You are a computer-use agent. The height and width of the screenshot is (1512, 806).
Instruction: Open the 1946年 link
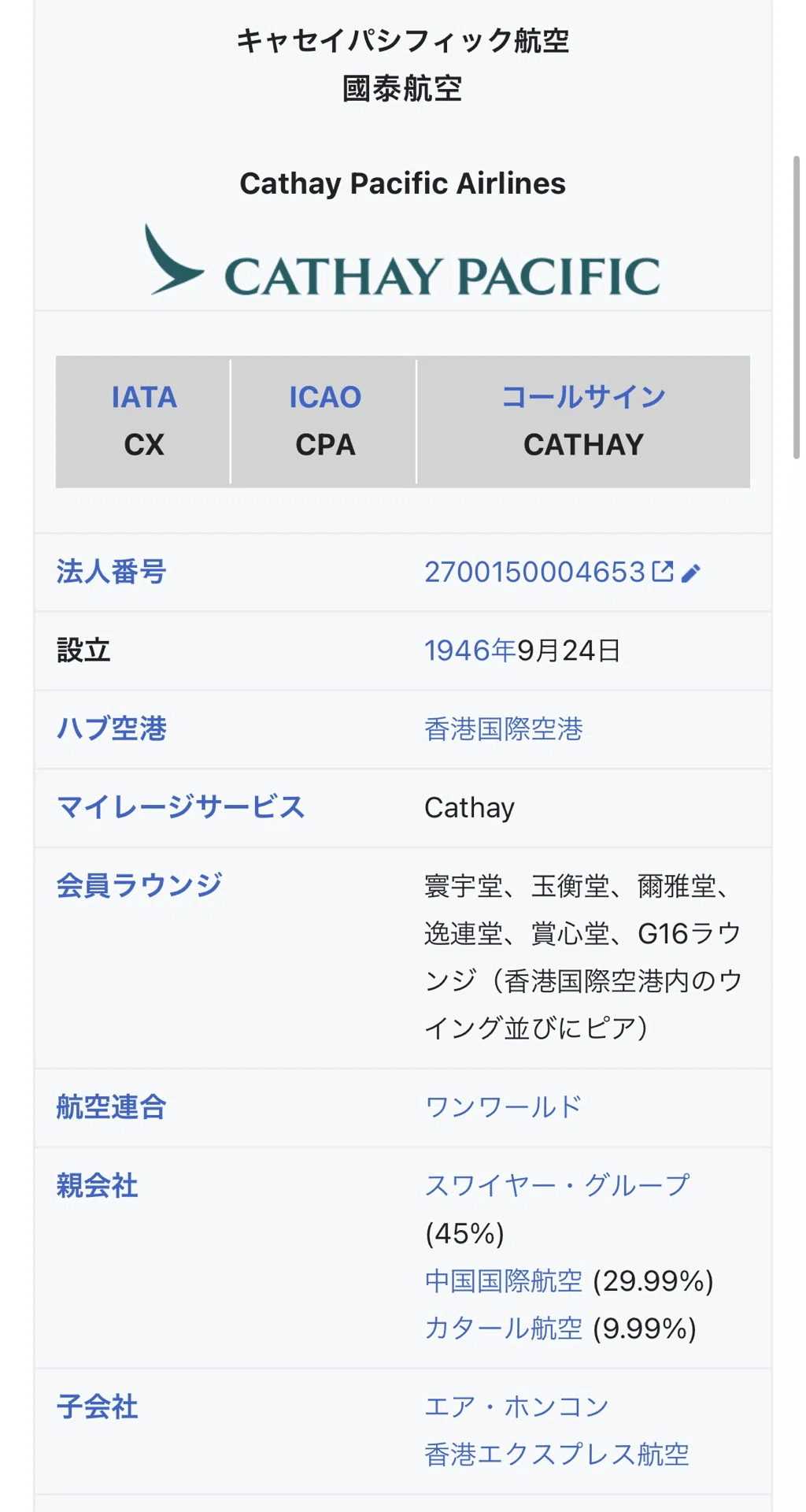[x=470, y=650]
